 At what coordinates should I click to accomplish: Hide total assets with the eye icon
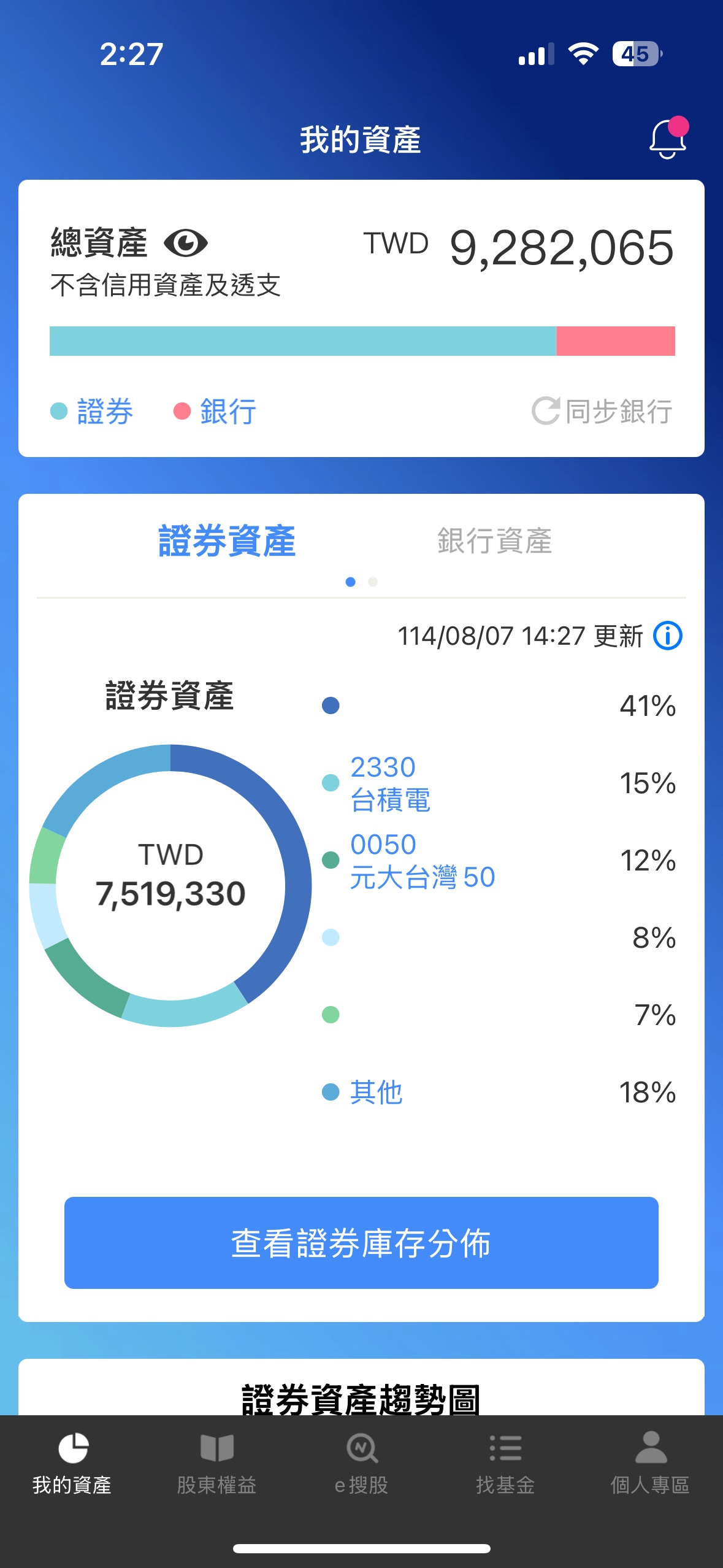186,244
